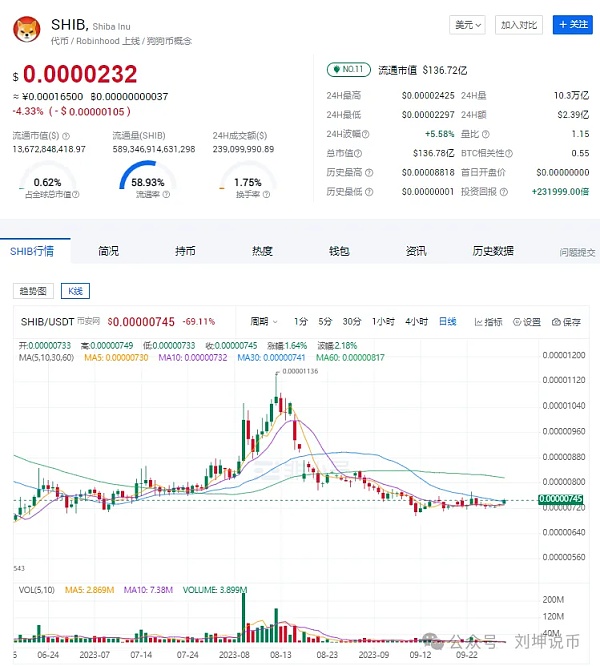Set chart interval to 1分
This screenshot has height=666, width=600.
tap(301, 321)
